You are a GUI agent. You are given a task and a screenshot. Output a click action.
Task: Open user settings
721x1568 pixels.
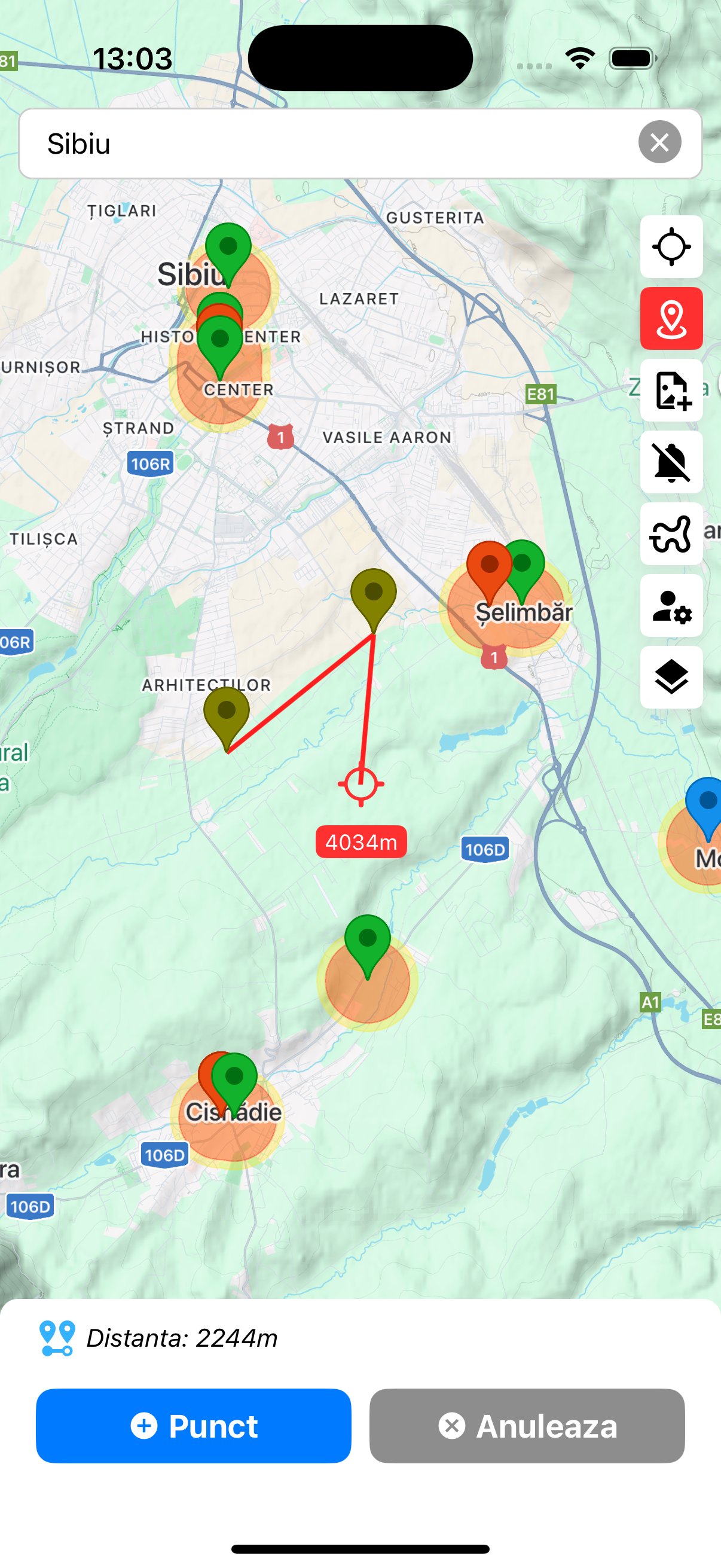(671, 606)
